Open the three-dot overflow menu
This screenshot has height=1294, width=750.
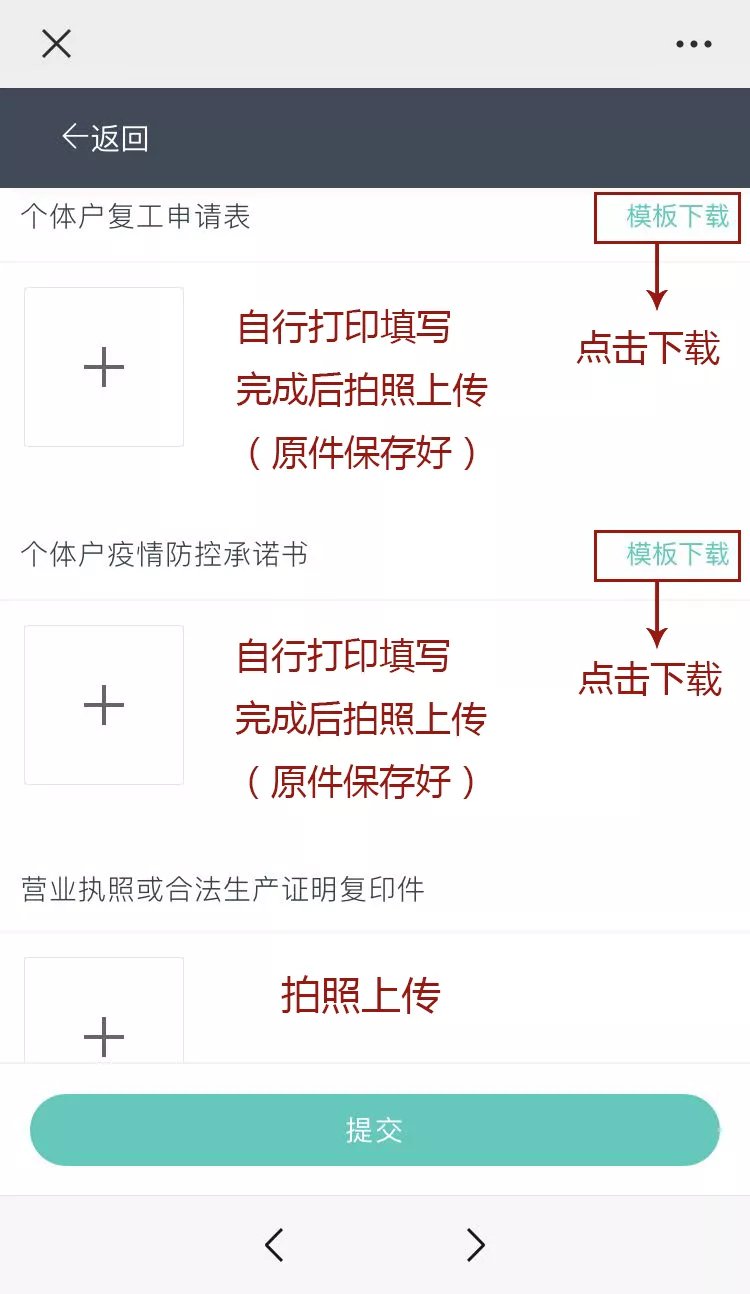(693, 44)
